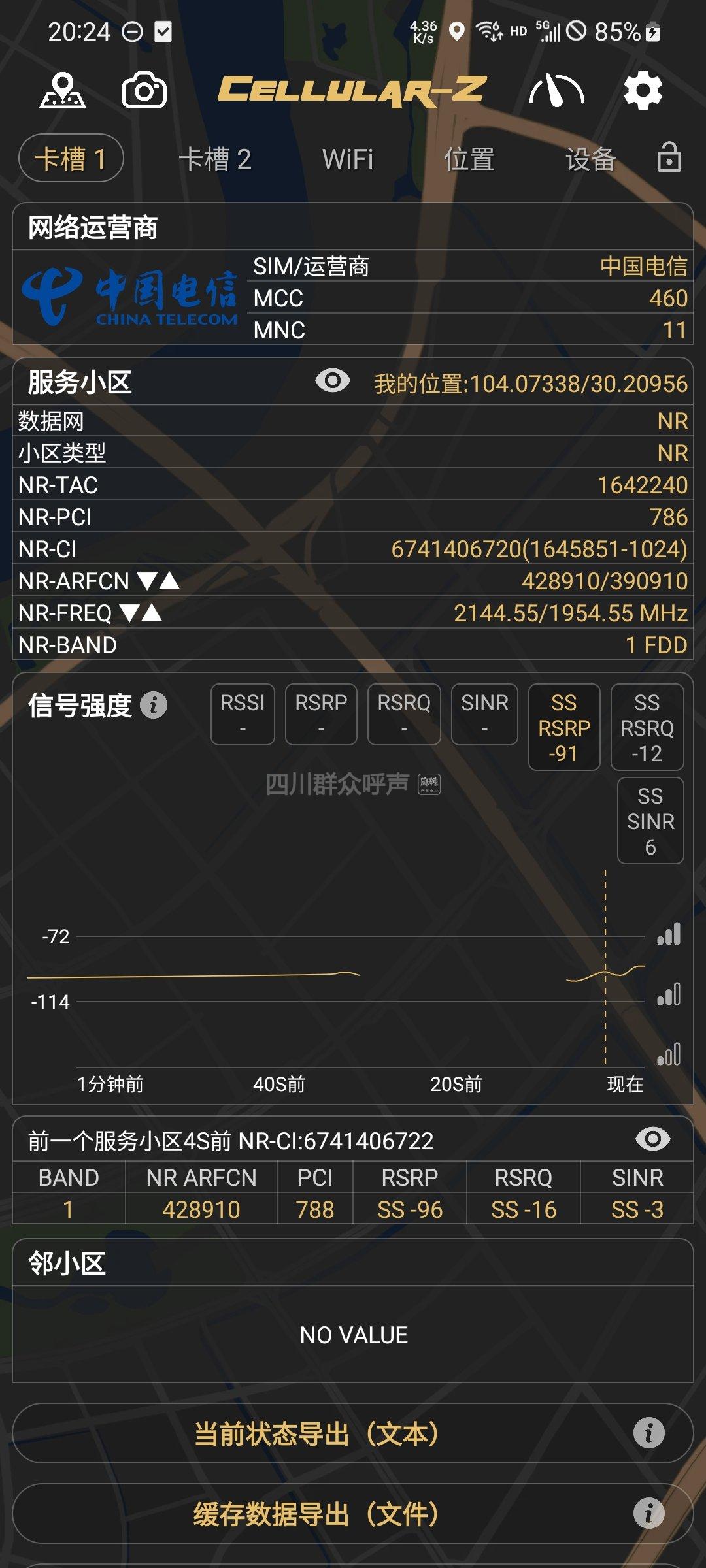
Task: Switch to the 位置 tab
Action: click(469, 159)
